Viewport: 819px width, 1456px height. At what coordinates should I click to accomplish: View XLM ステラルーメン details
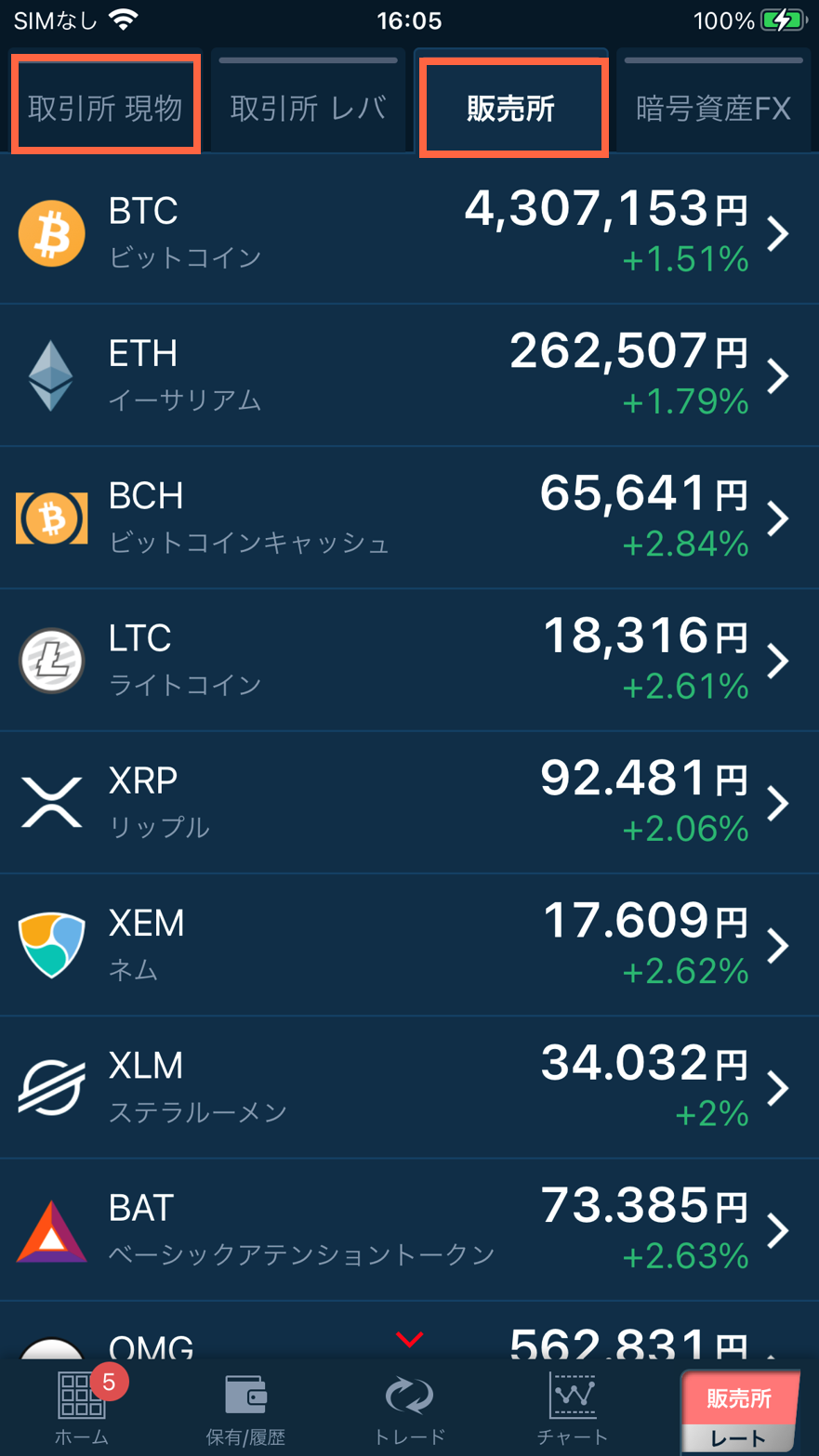click(409, 1086)
